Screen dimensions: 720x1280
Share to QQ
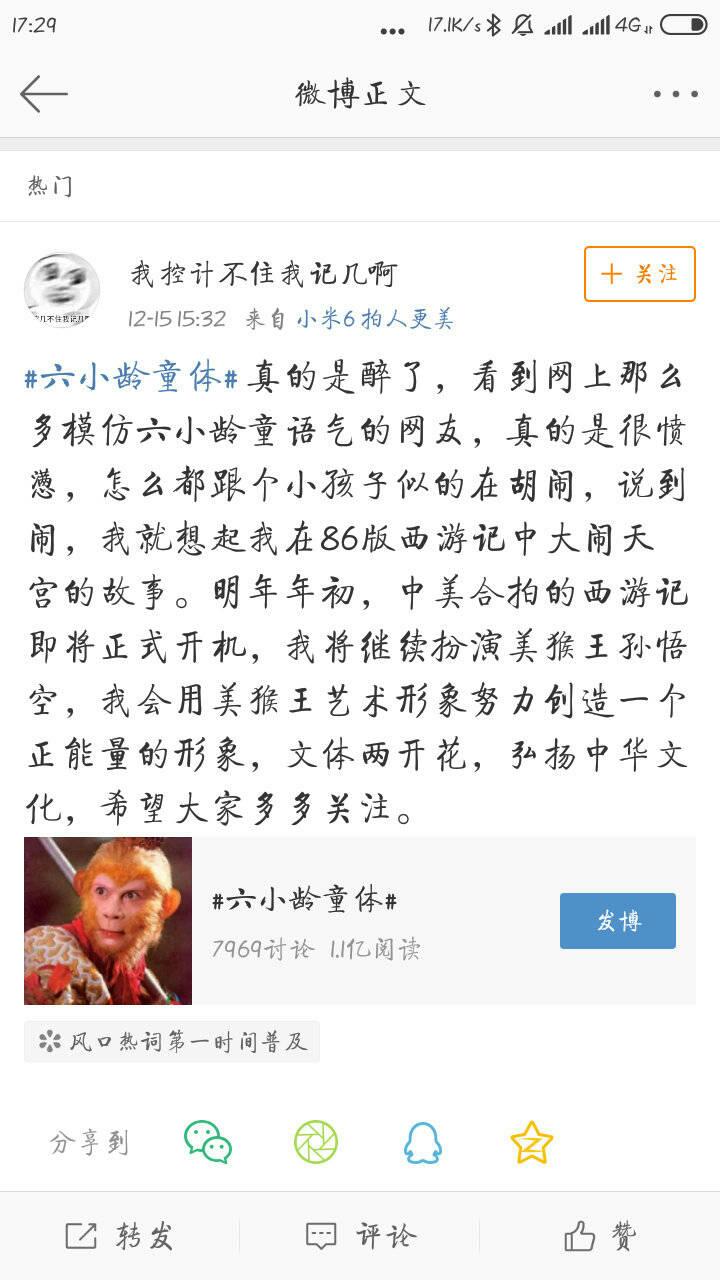click(x=423, y=1142)
